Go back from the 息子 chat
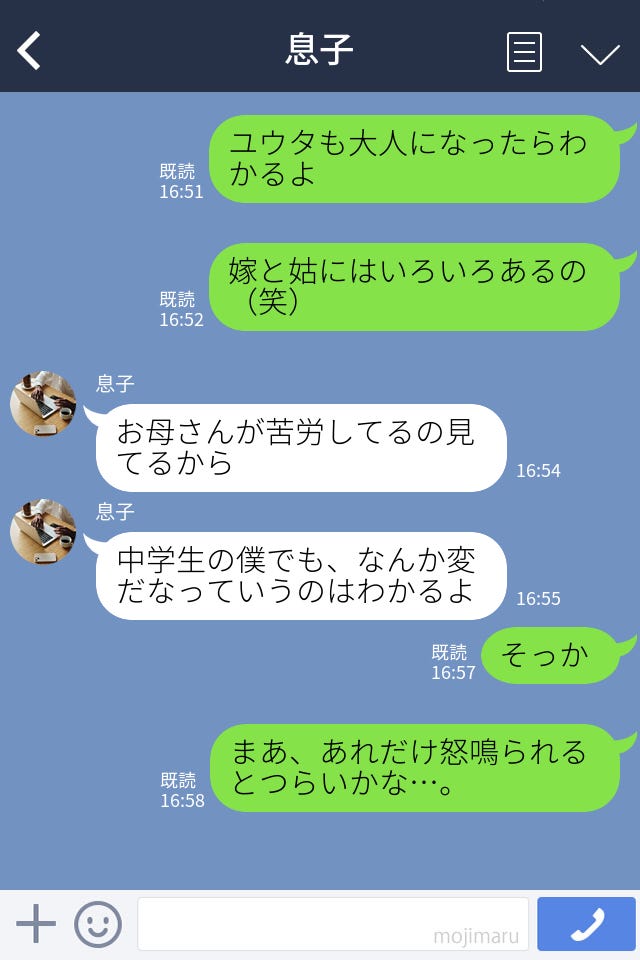 [x=30, y=51]
